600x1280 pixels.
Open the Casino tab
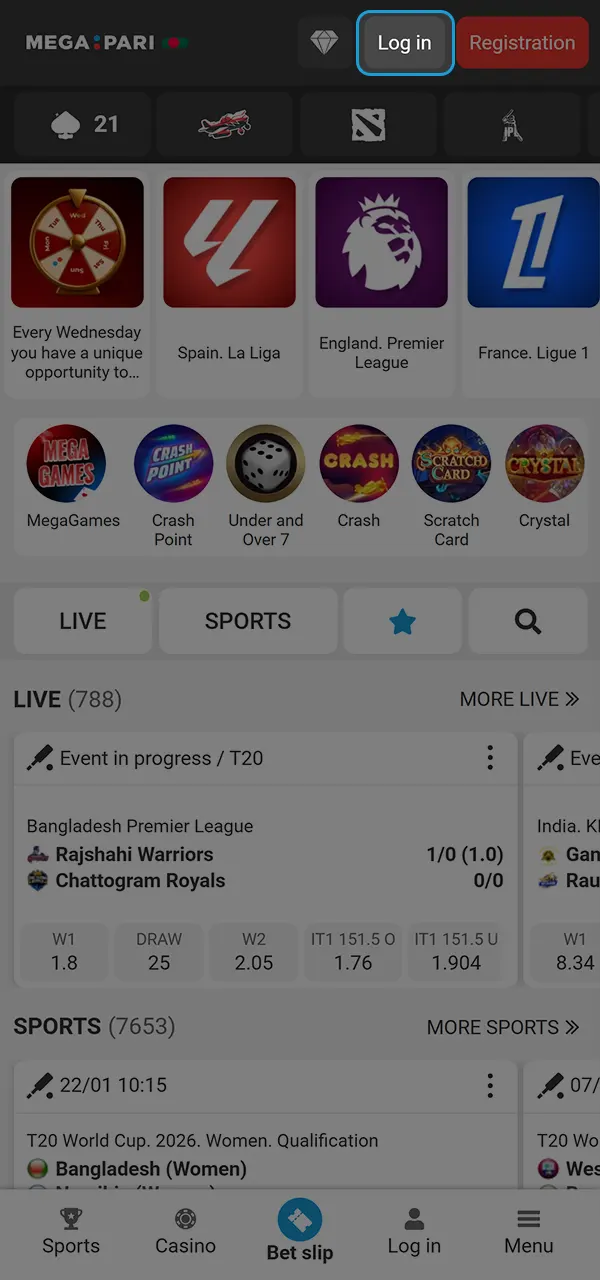pyautogui.click(x=185, y=1232)
